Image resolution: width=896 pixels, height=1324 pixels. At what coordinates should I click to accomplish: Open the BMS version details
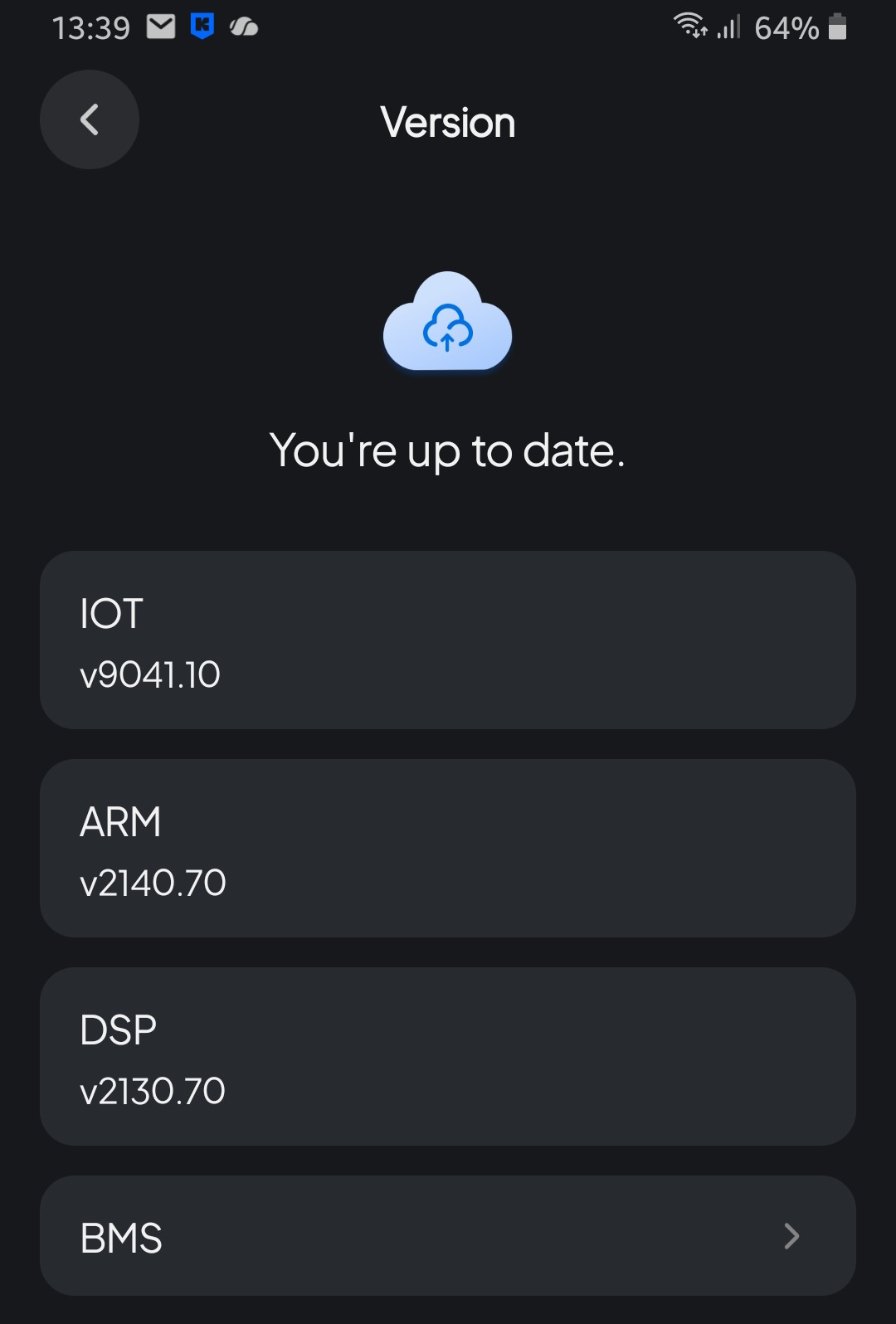[448, 1236]
